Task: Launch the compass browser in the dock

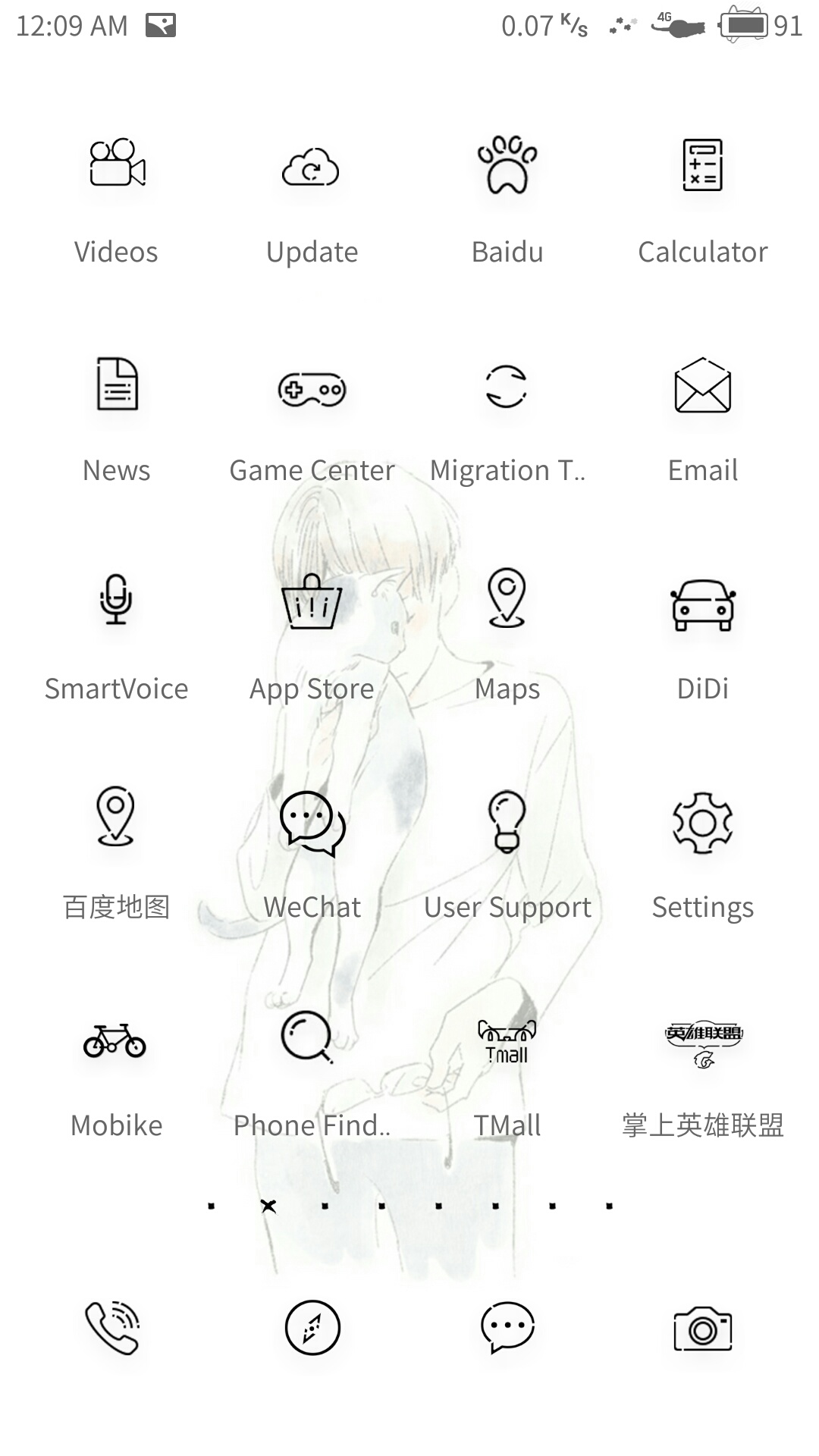Action: (312, 1328)
